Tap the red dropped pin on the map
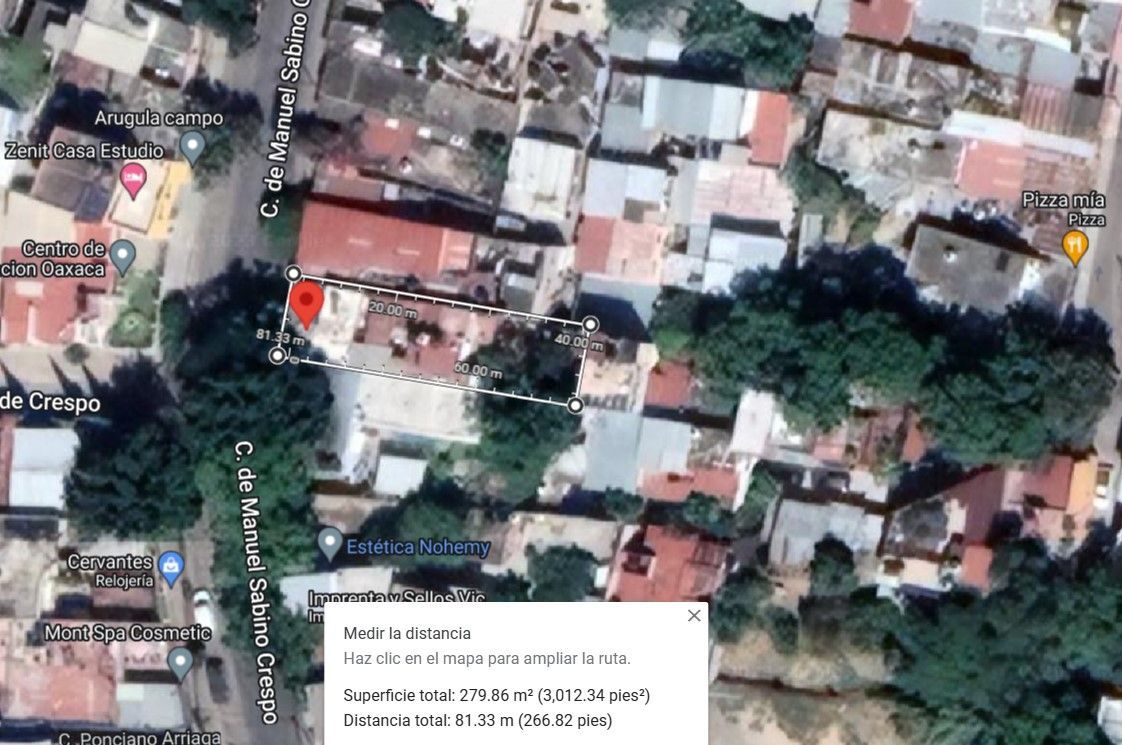Viewport: 1122px width, 745px height. point(307,304)
